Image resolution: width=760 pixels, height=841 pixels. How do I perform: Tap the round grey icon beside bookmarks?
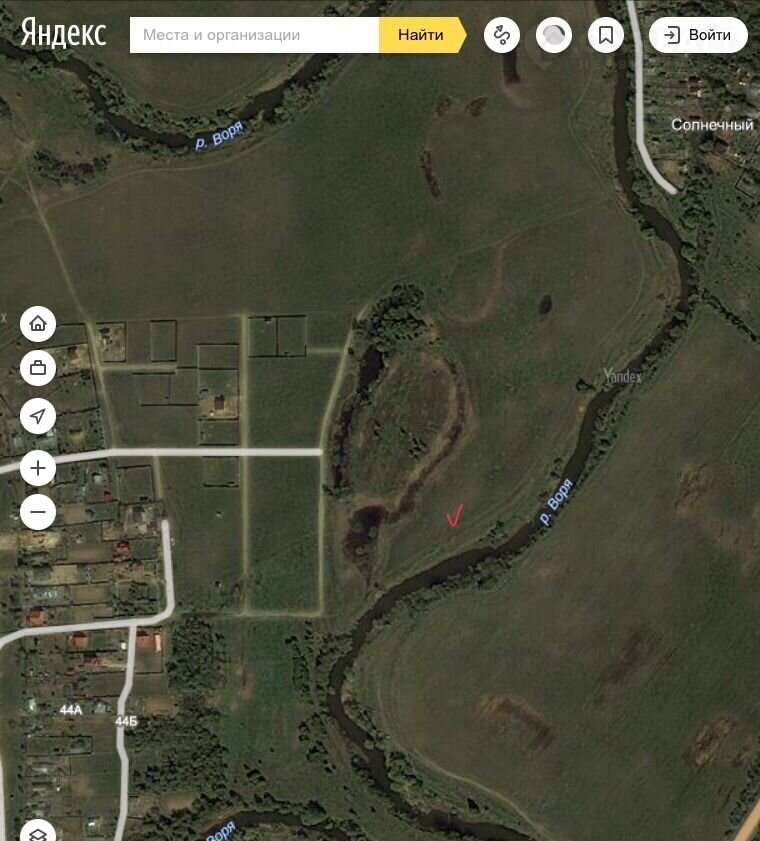[x=554, y=36]
